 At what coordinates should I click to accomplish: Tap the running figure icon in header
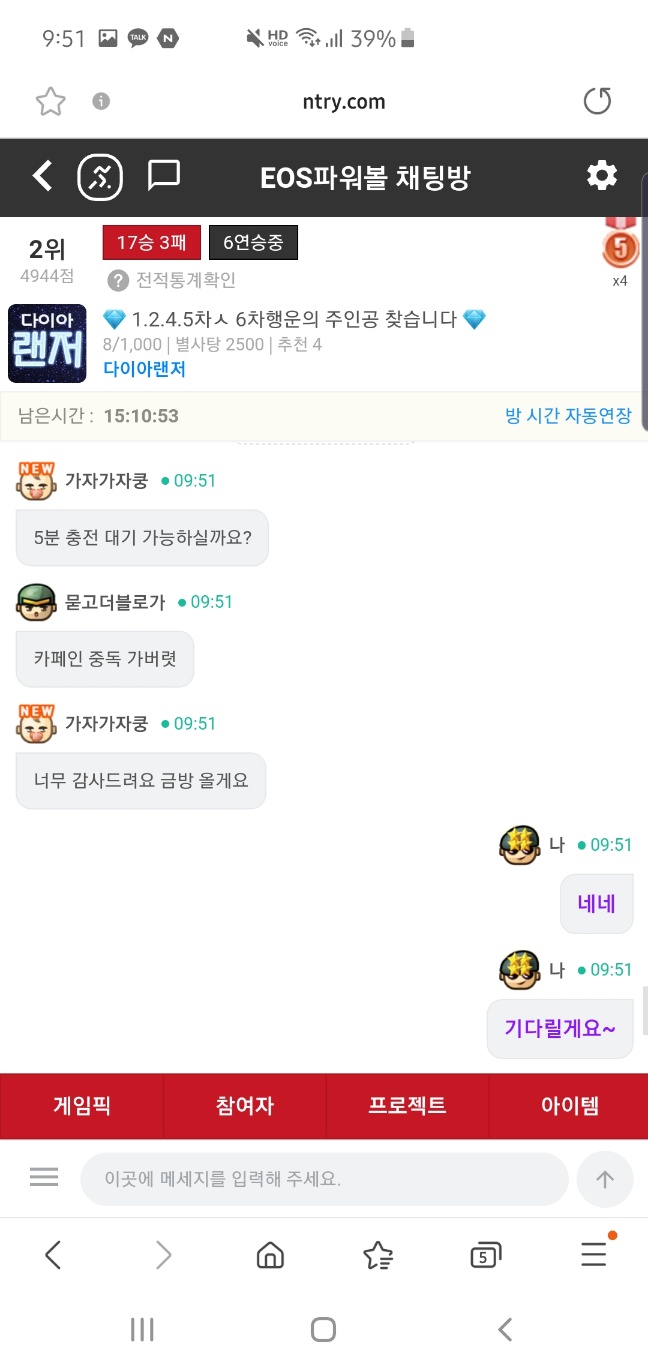coord(100,177)
